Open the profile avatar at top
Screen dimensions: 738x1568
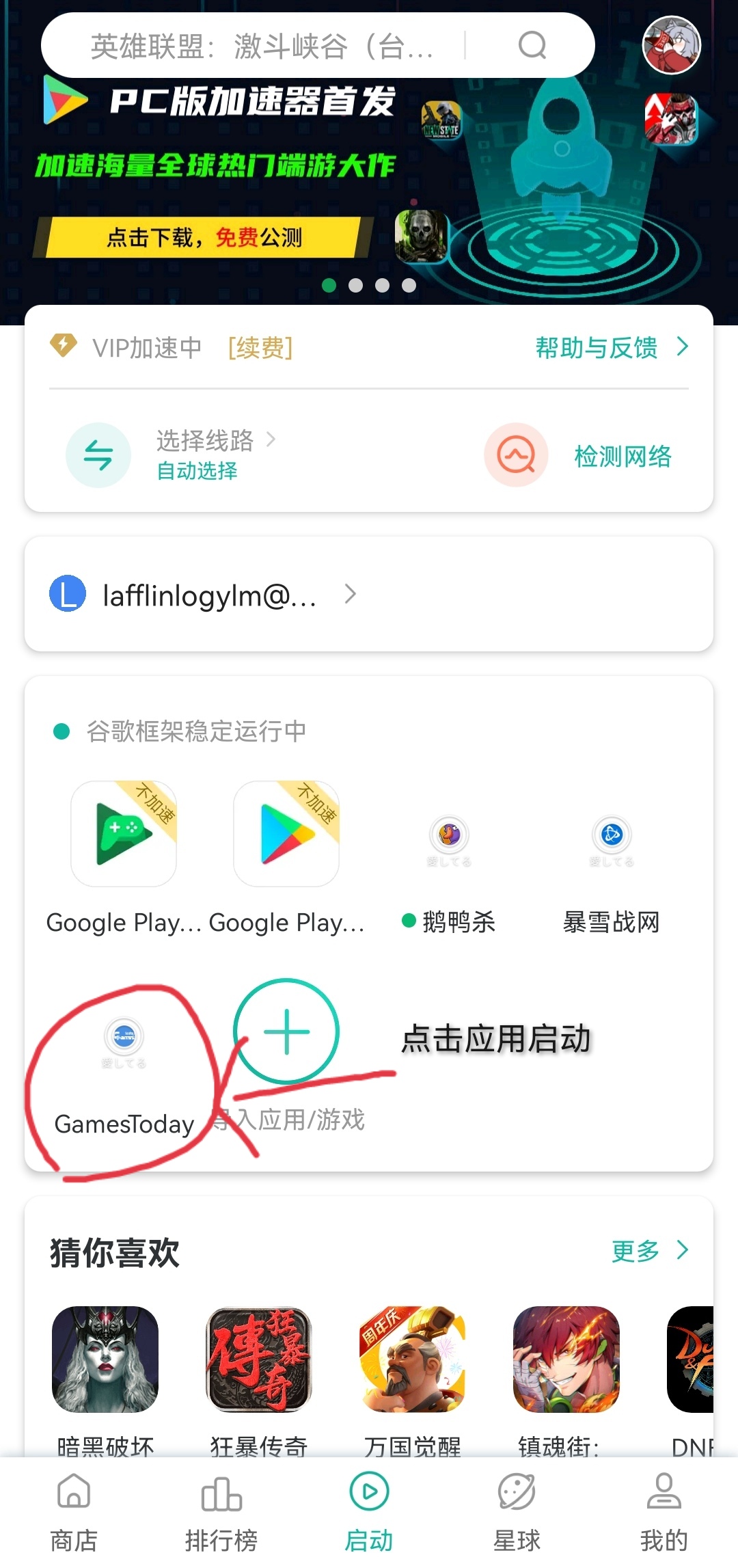click(672, 45)
